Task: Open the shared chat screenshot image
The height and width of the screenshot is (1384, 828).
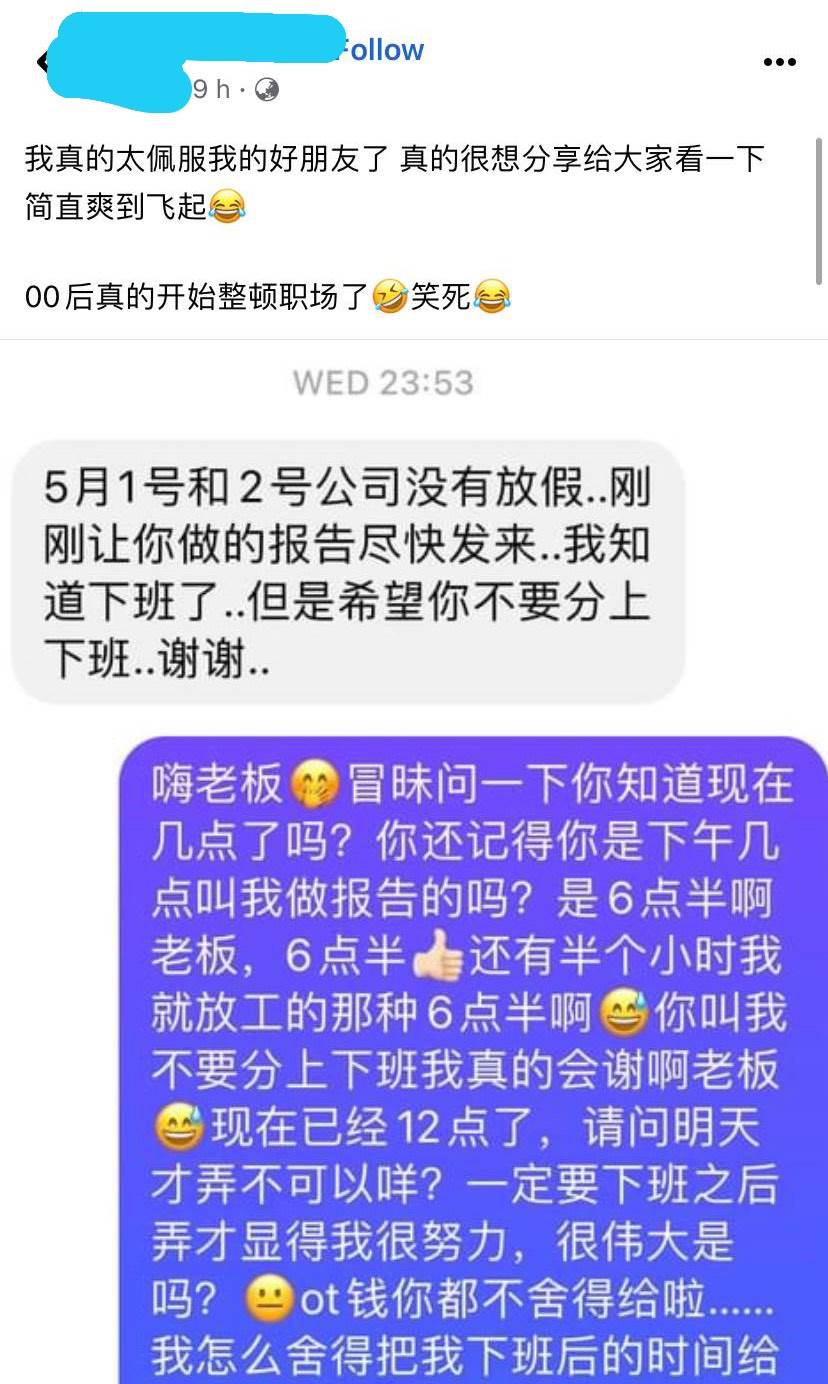Action: [414, 860]
